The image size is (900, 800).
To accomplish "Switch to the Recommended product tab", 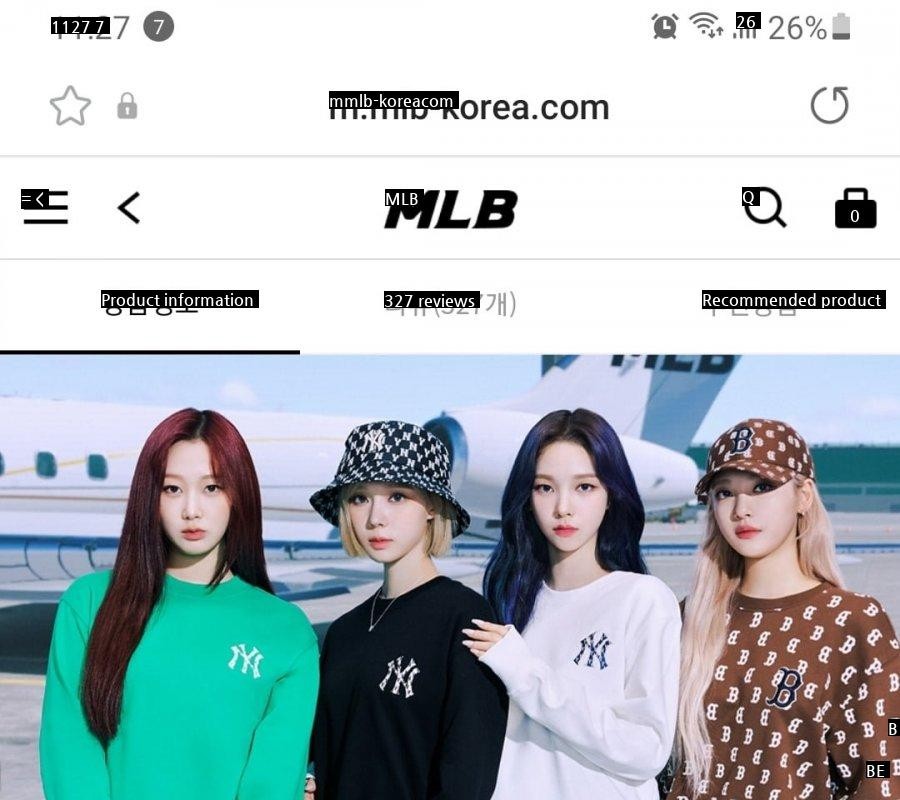I will coord(750,304).
